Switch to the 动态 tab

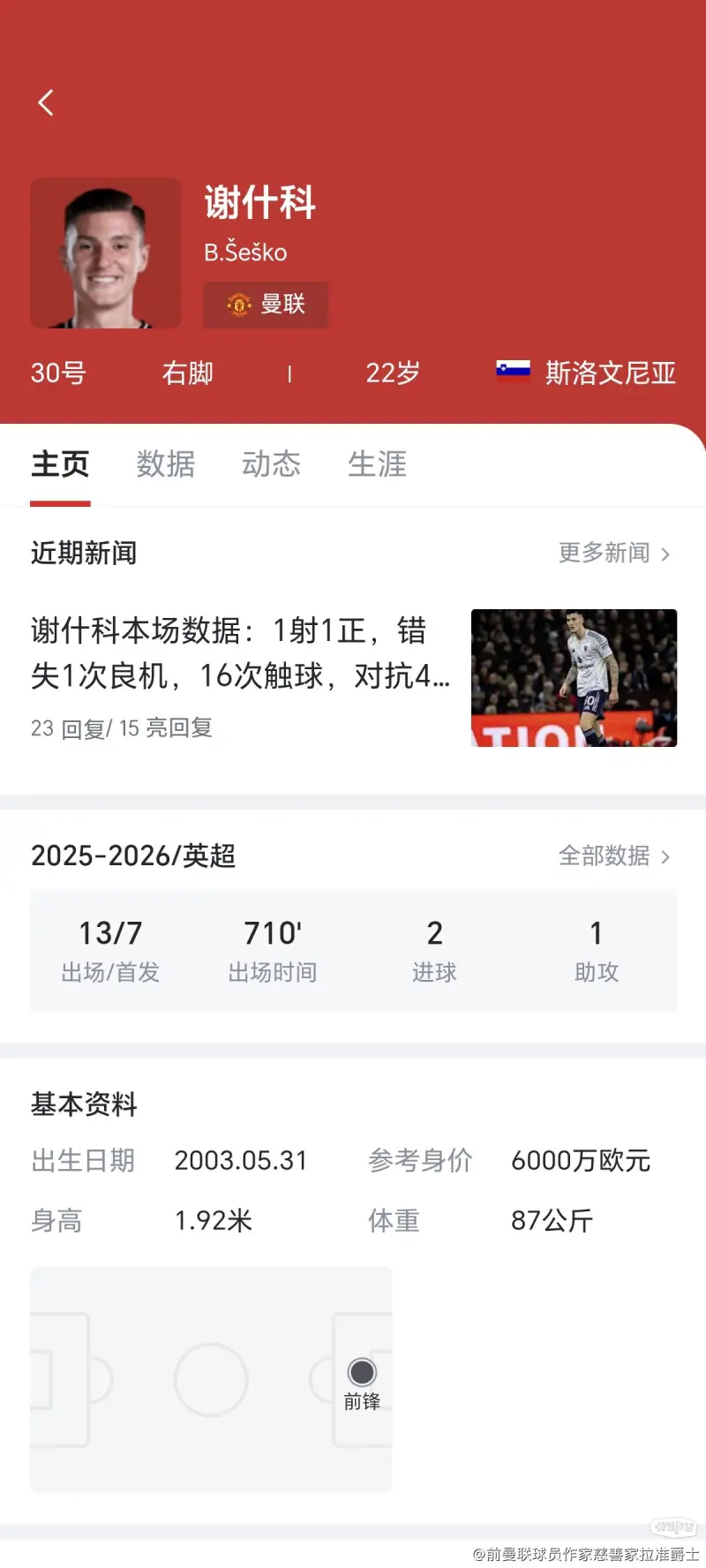[x=271, y=464]
